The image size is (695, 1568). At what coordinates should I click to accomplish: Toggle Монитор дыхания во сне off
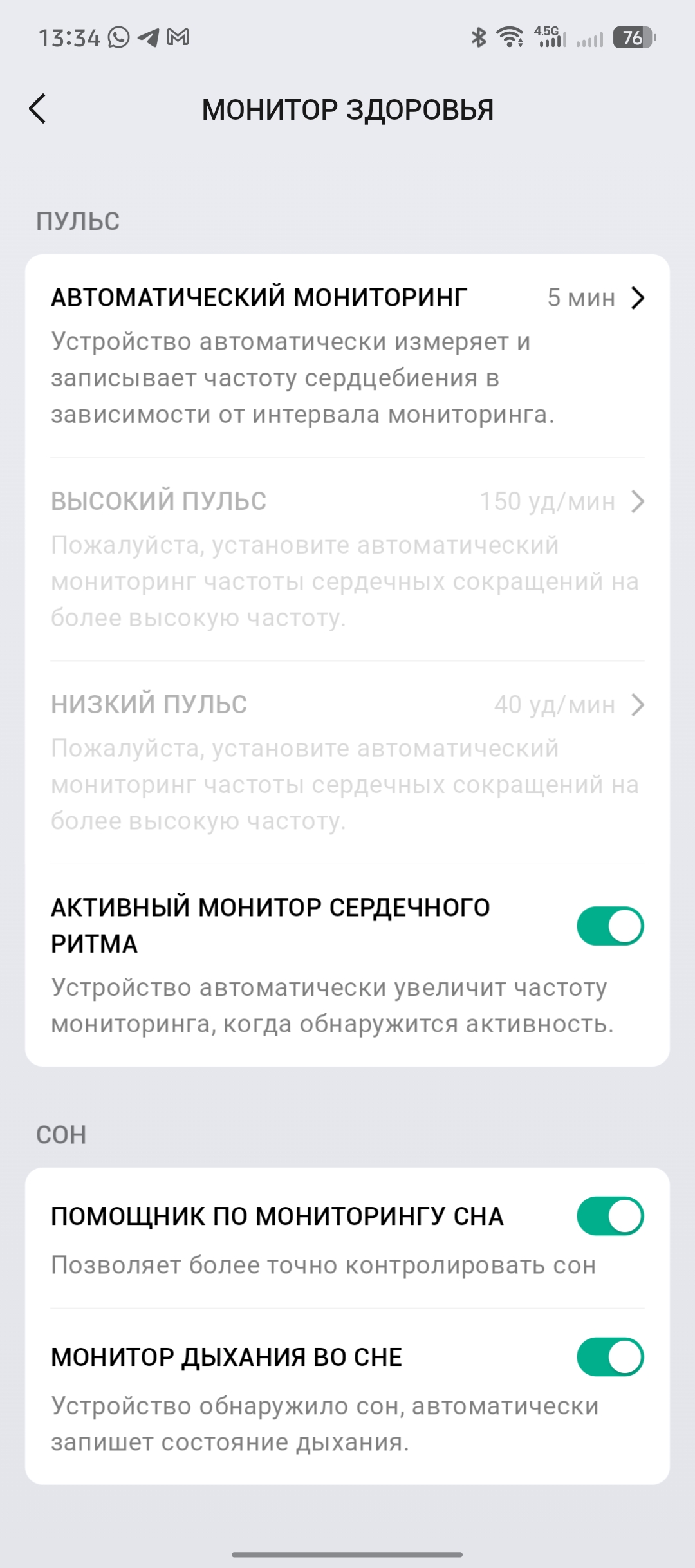(610, 1358)
